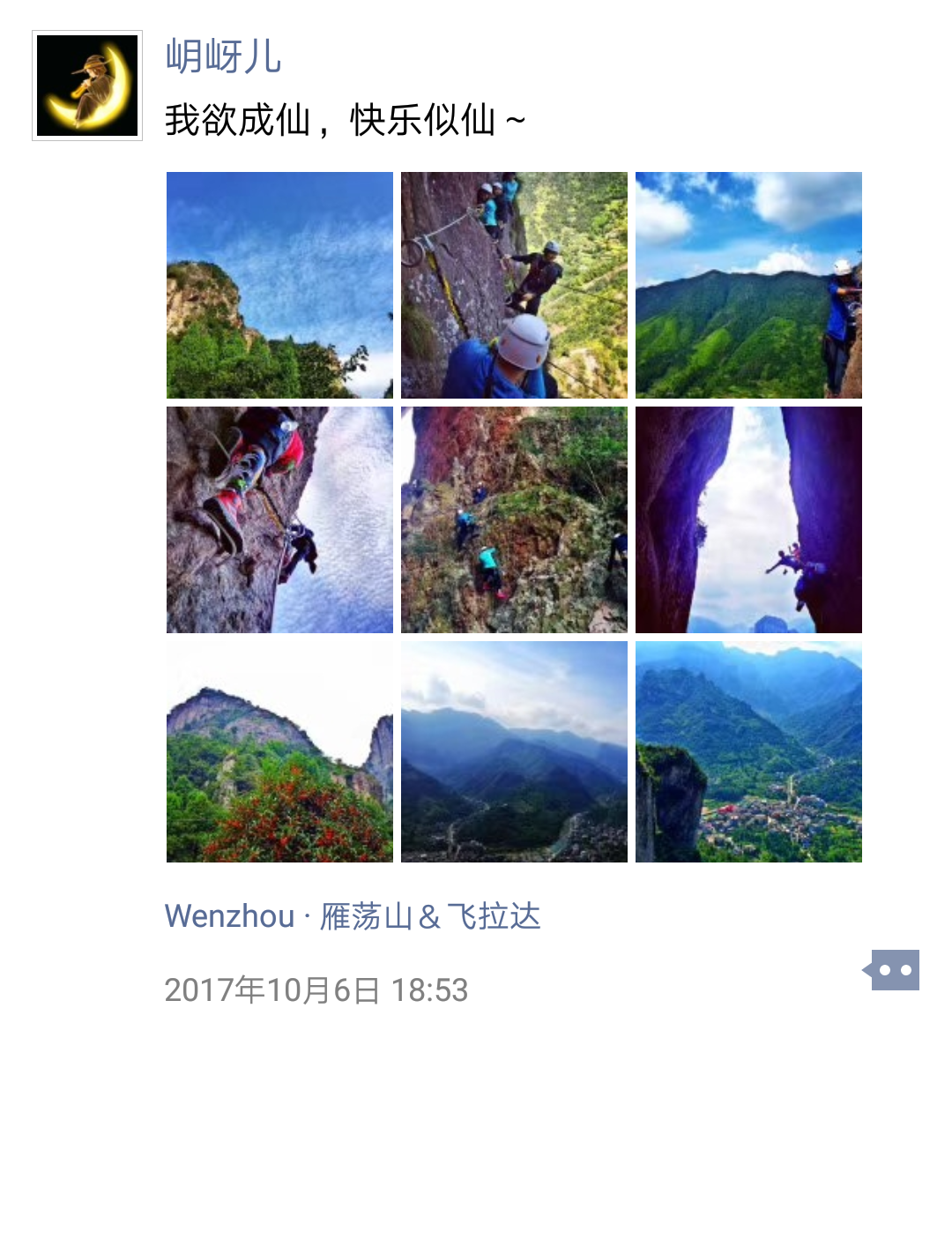The width and height of the screenshot is (952, 1247).
Task: View the climber between purple rock walls photo
Action: coord(748,519)
